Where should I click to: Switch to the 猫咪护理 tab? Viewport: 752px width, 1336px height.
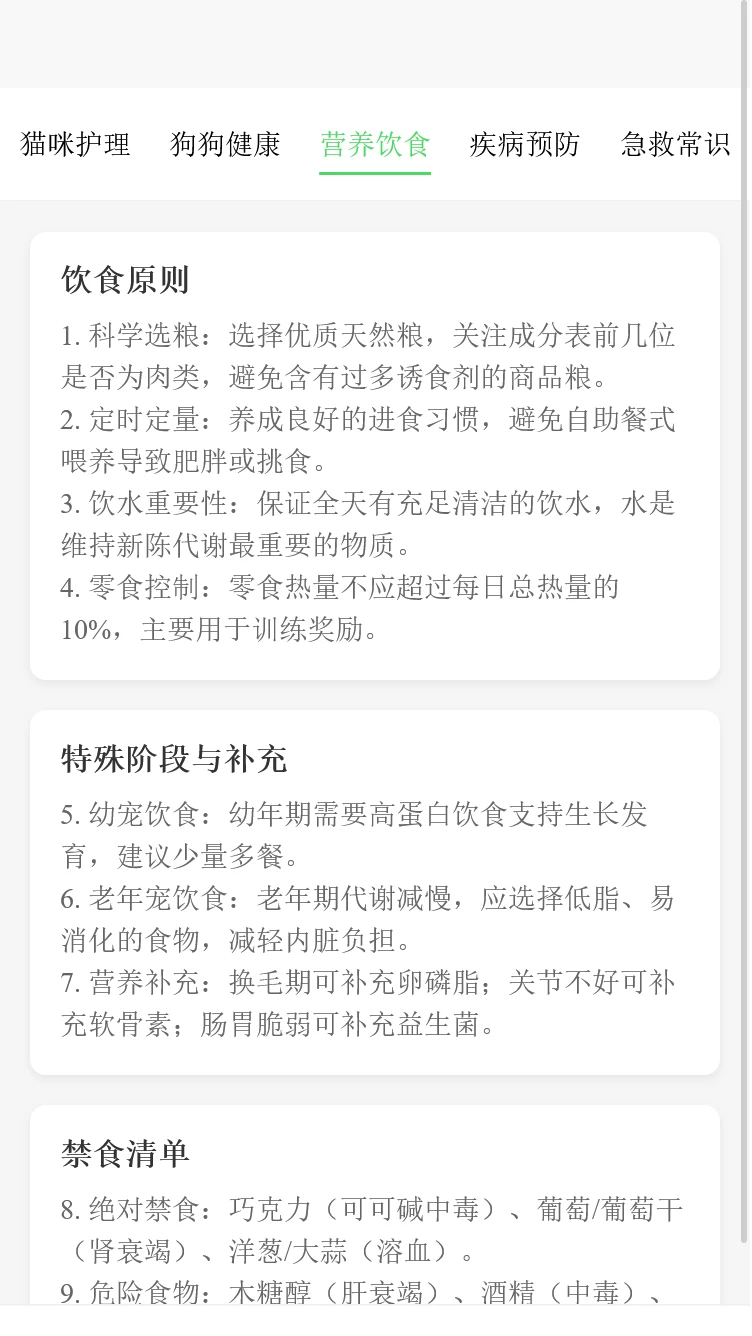tap(75, 145)
